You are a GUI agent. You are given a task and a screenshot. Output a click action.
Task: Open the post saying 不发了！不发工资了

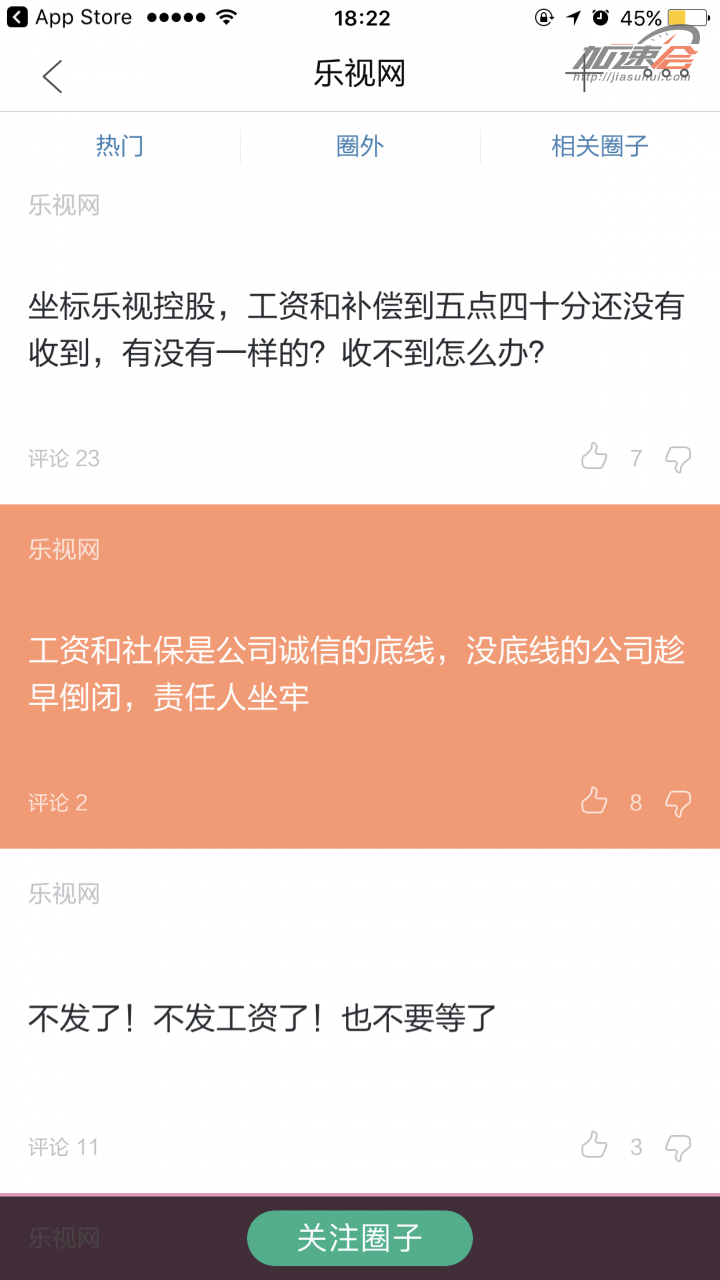tap(262, 1019)
